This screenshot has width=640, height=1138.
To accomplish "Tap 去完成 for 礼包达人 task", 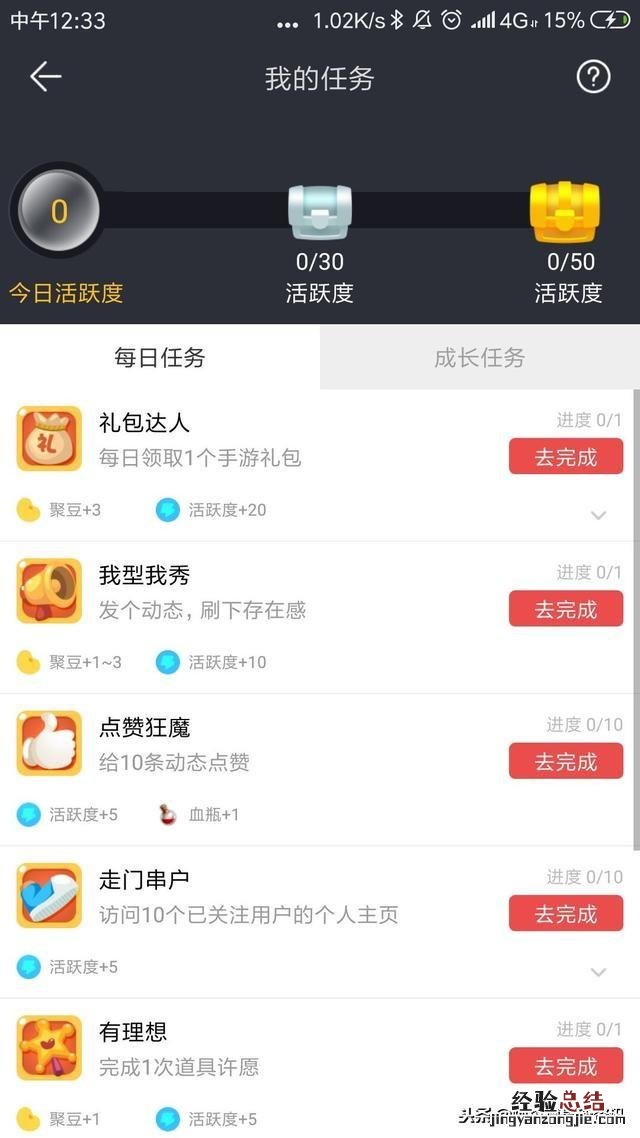I will pos(566,457).
